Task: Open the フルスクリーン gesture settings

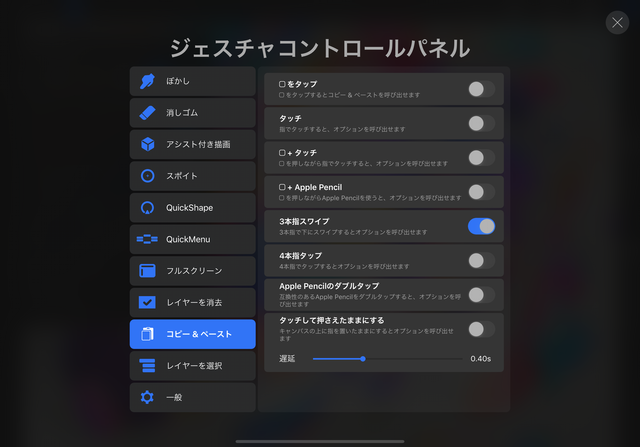Action: click(192, 271)
